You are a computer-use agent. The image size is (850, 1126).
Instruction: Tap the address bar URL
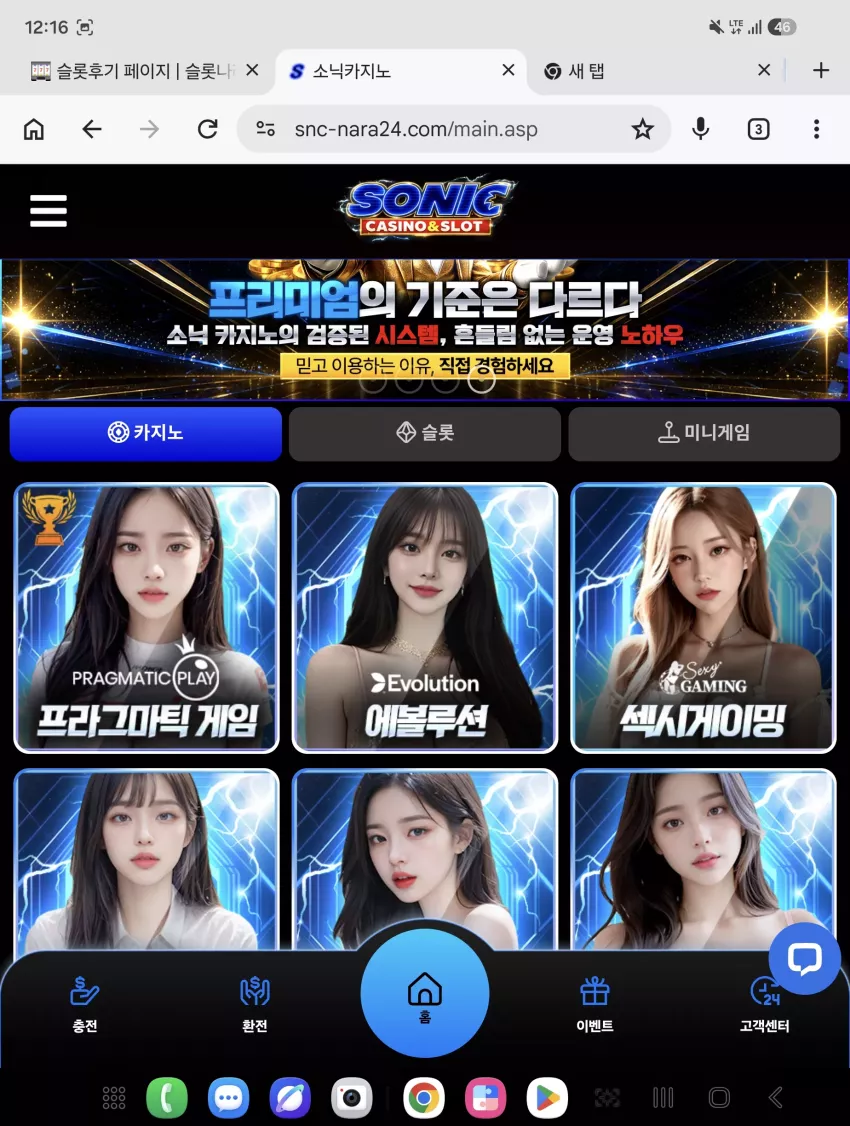point(416,129)
